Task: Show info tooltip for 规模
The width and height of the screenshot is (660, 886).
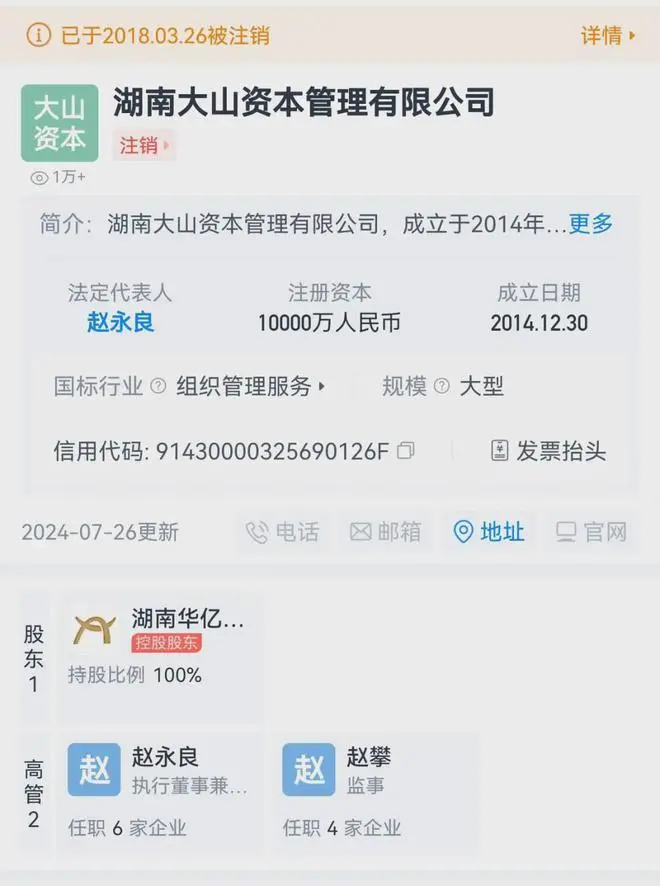Action: (441, 387)
